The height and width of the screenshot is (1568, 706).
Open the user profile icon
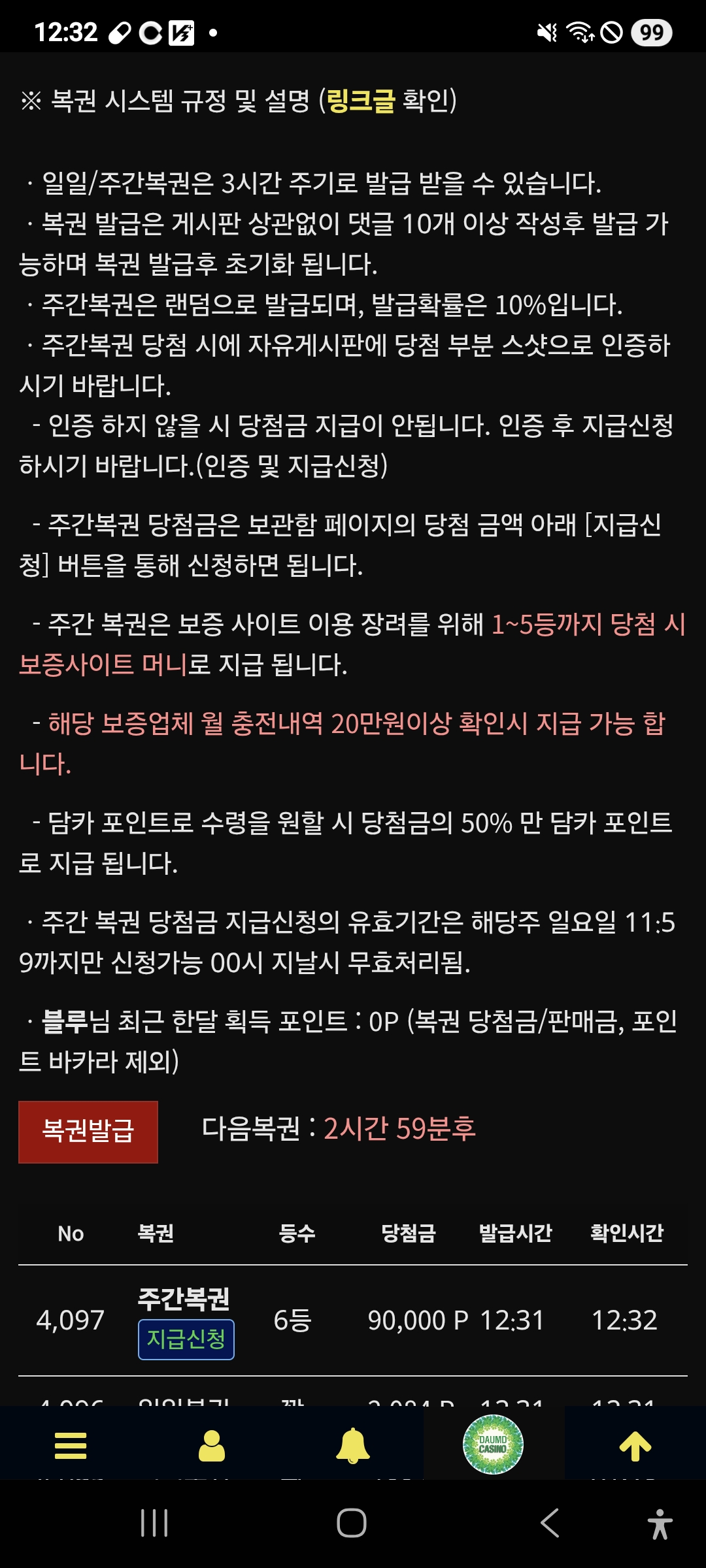point(212,1445)
